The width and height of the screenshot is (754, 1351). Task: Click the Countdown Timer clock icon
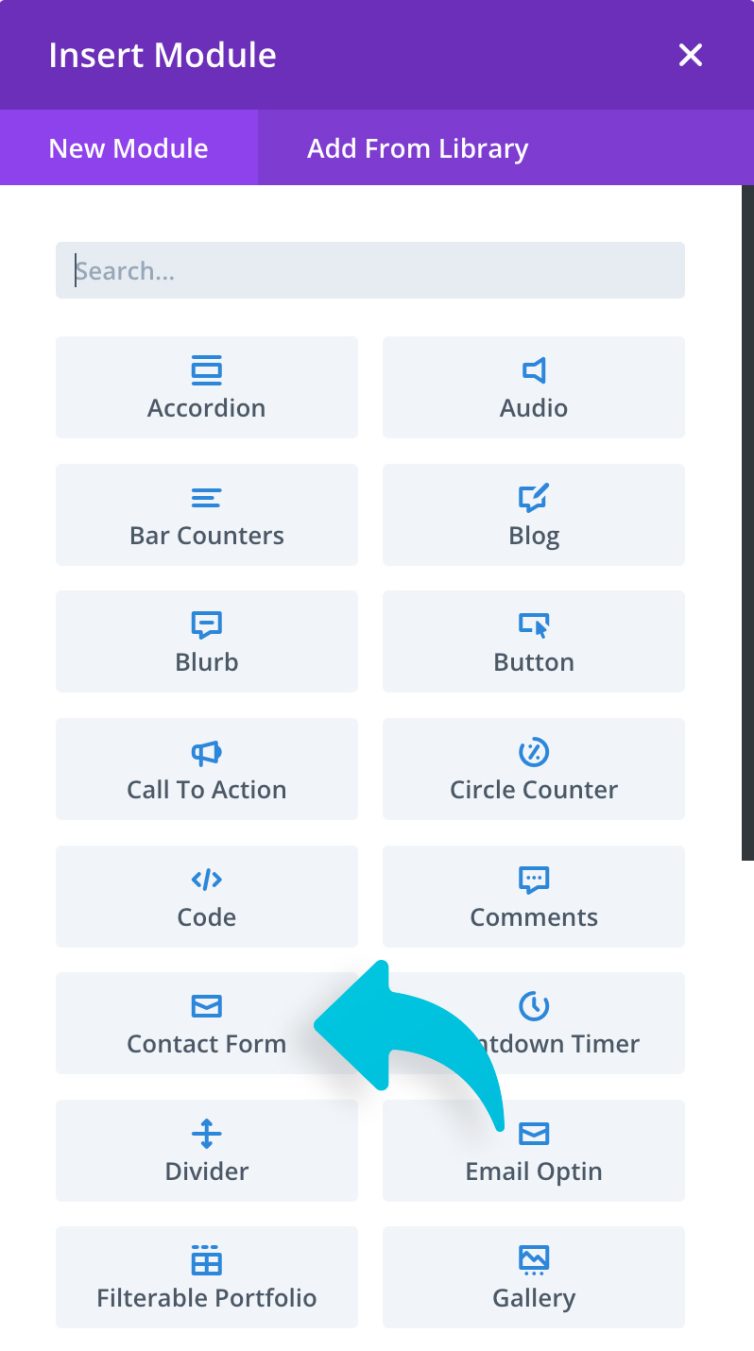click(533, 1004)
